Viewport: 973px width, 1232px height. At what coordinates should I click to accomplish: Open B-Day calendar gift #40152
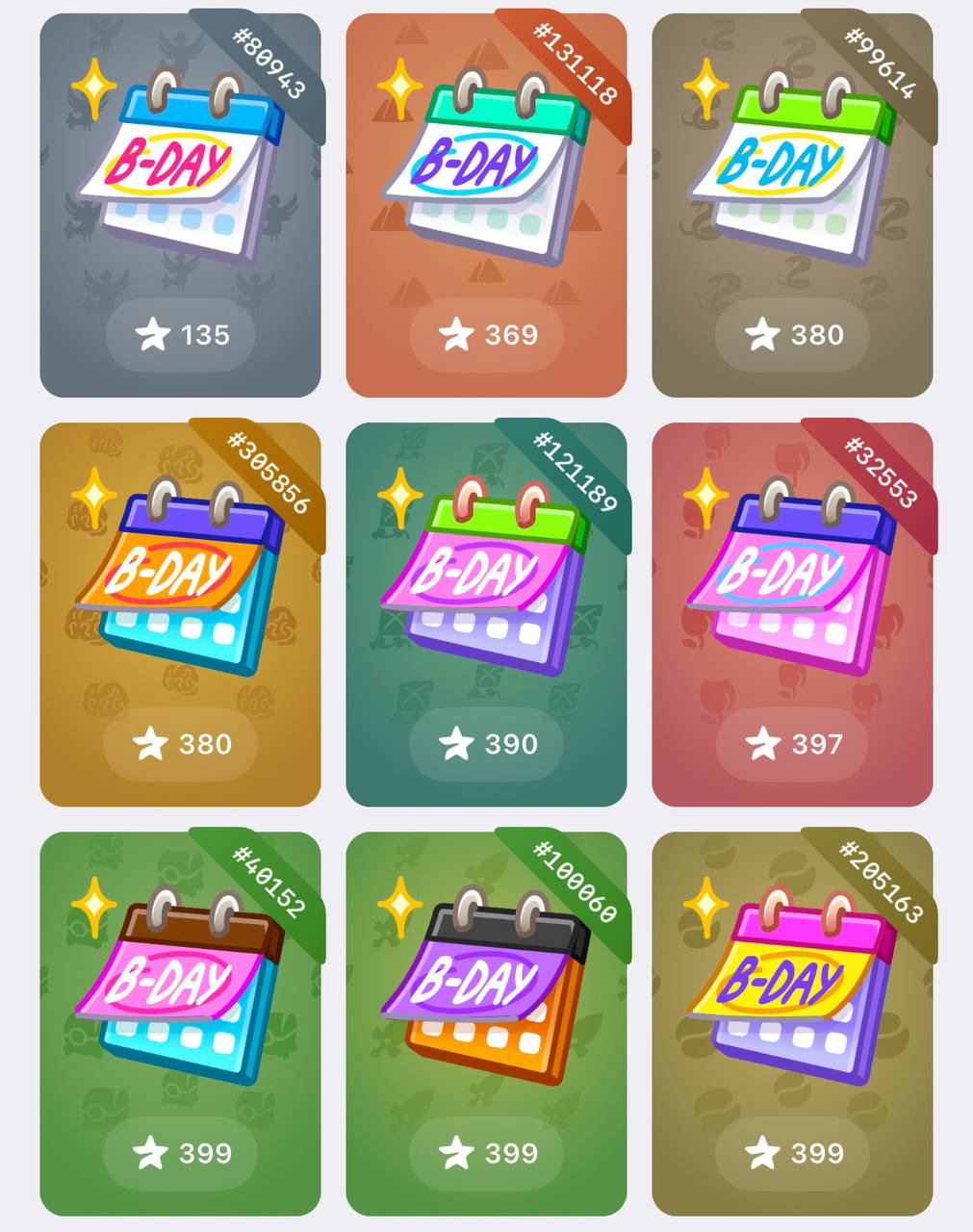point(180,987)
